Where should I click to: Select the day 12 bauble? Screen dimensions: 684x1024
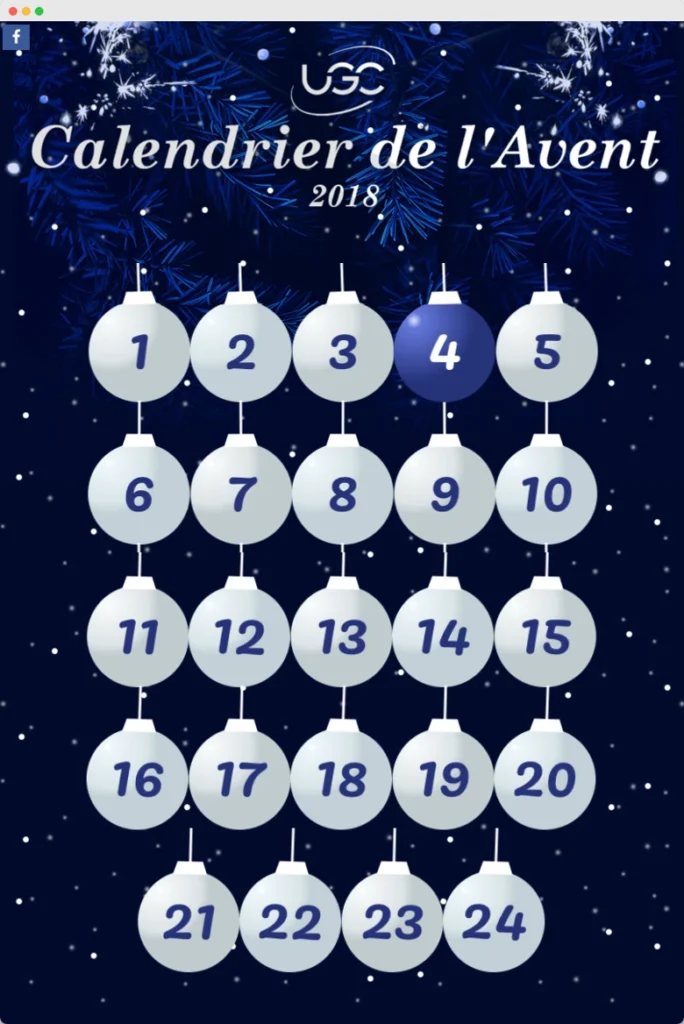pos(240,637)
